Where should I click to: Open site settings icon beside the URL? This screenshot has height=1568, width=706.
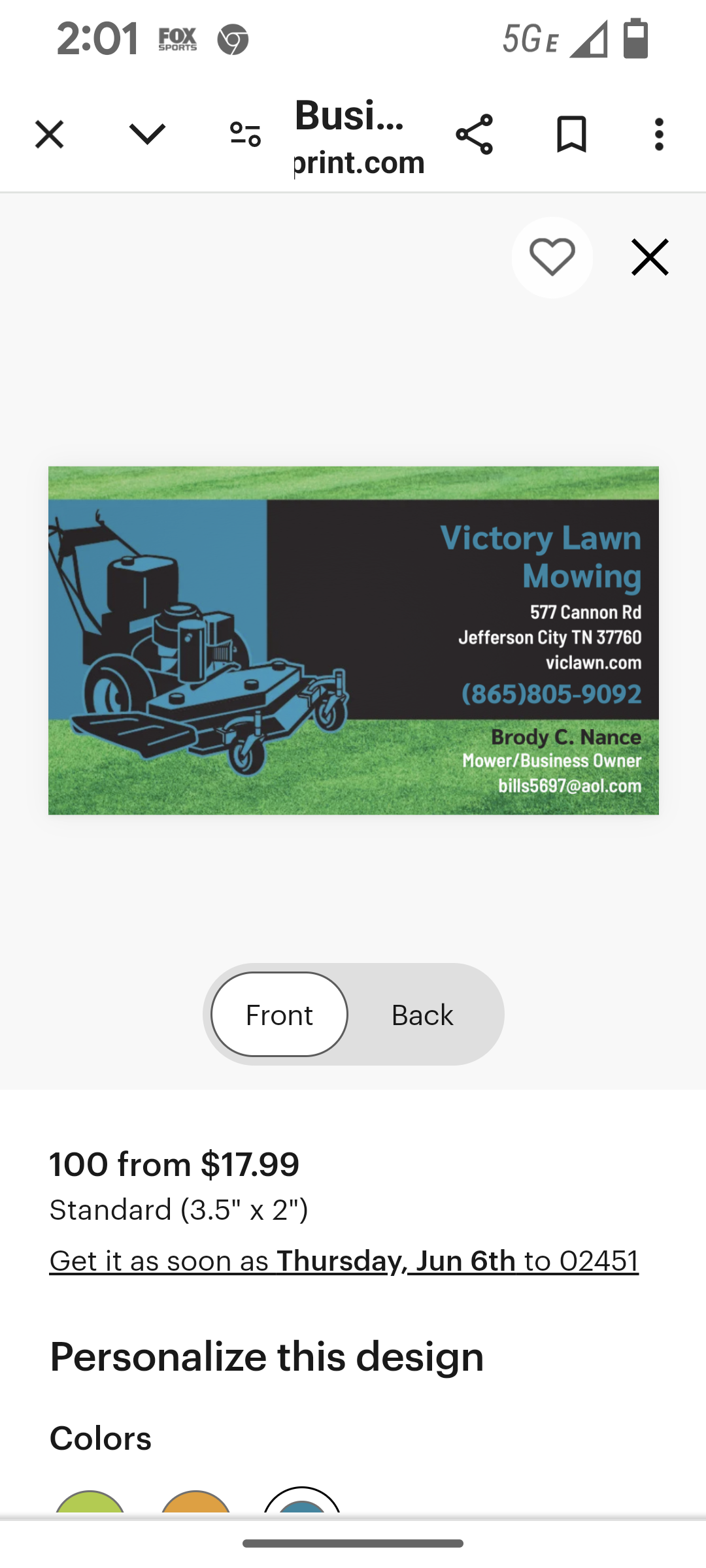point(245,135)
